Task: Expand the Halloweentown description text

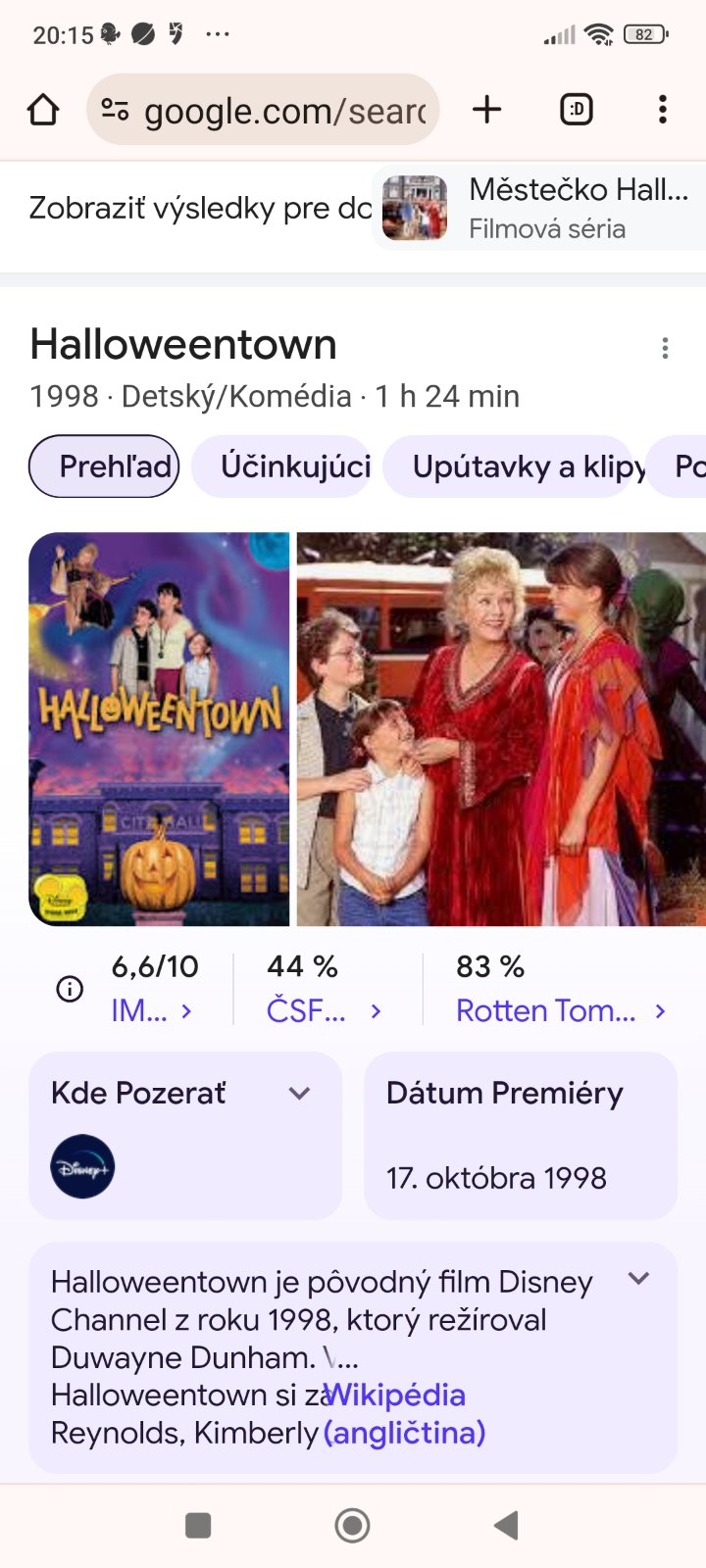Action: click(638, 1279)
